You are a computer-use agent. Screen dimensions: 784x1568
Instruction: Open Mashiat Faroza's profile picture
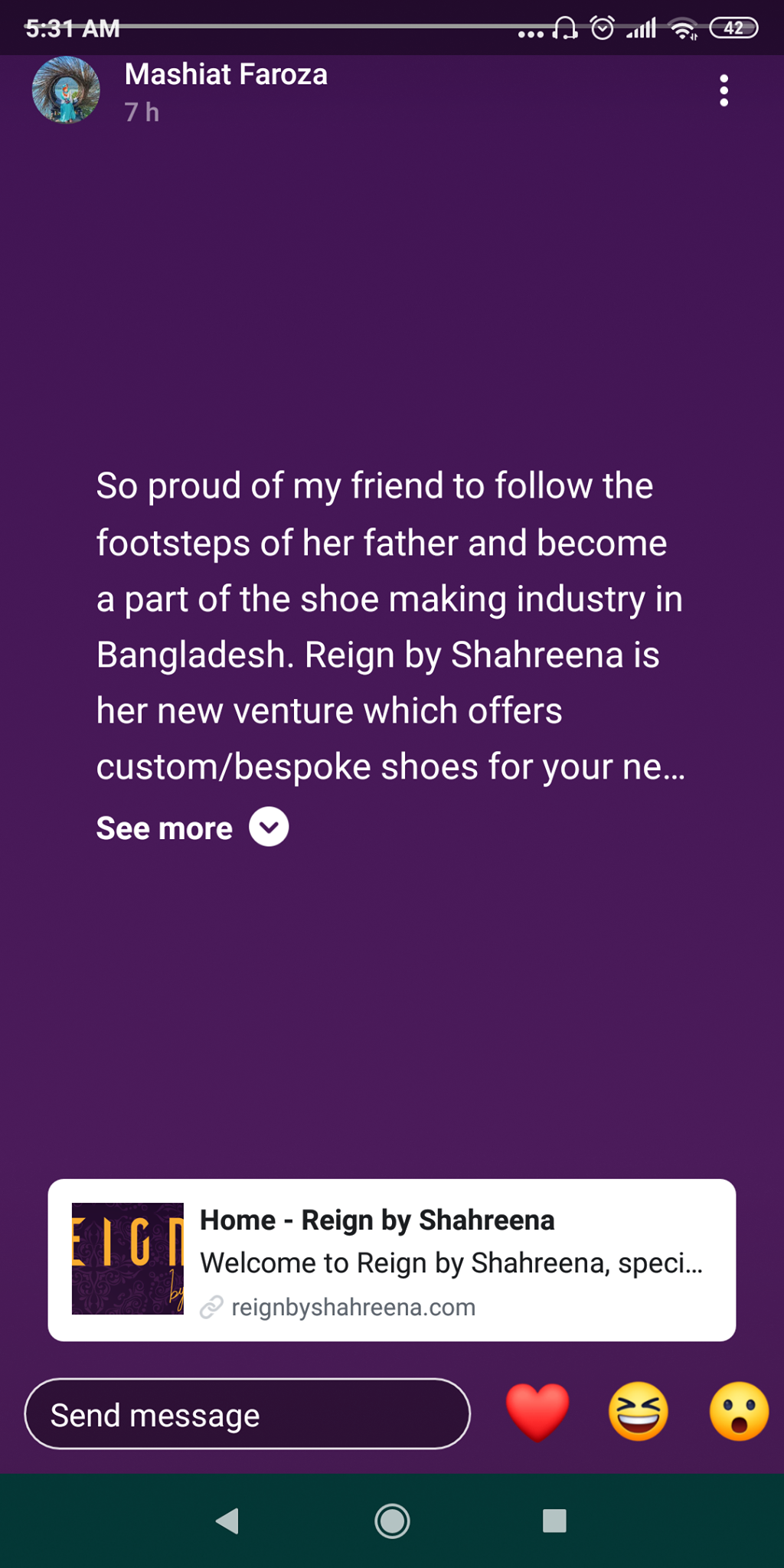click(x=66, y=90)
